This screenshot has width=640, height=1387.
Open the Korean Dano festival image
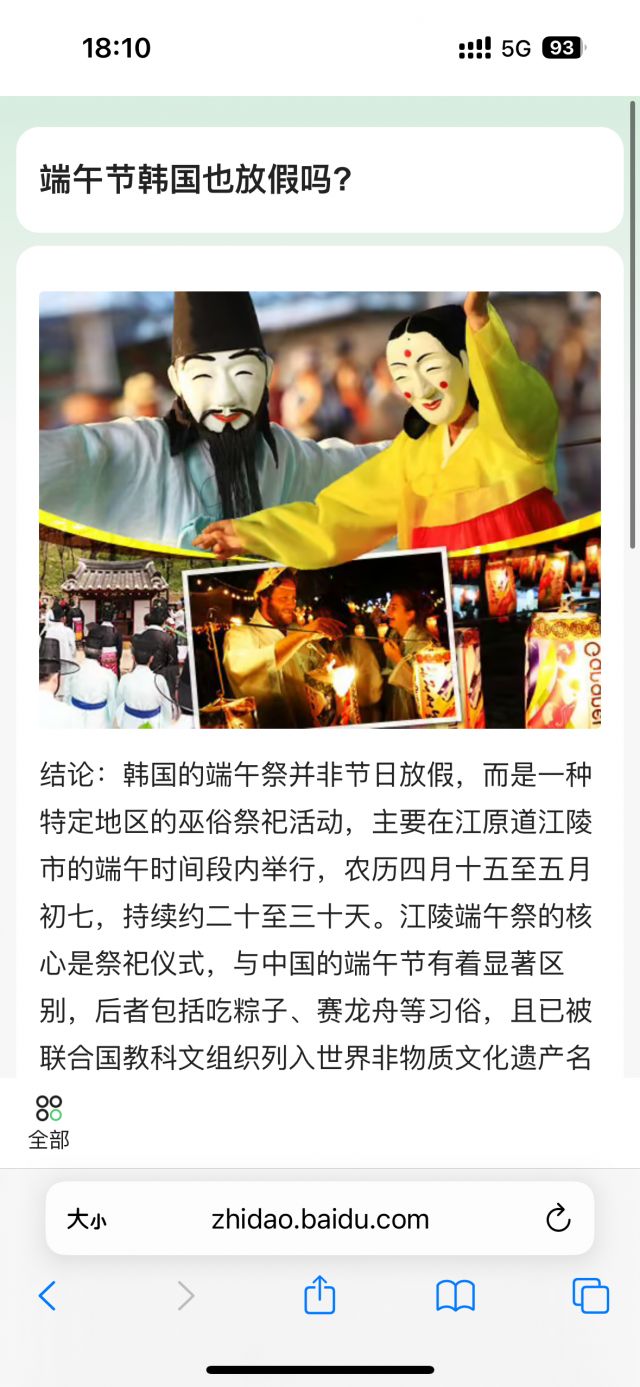[320, 509]
